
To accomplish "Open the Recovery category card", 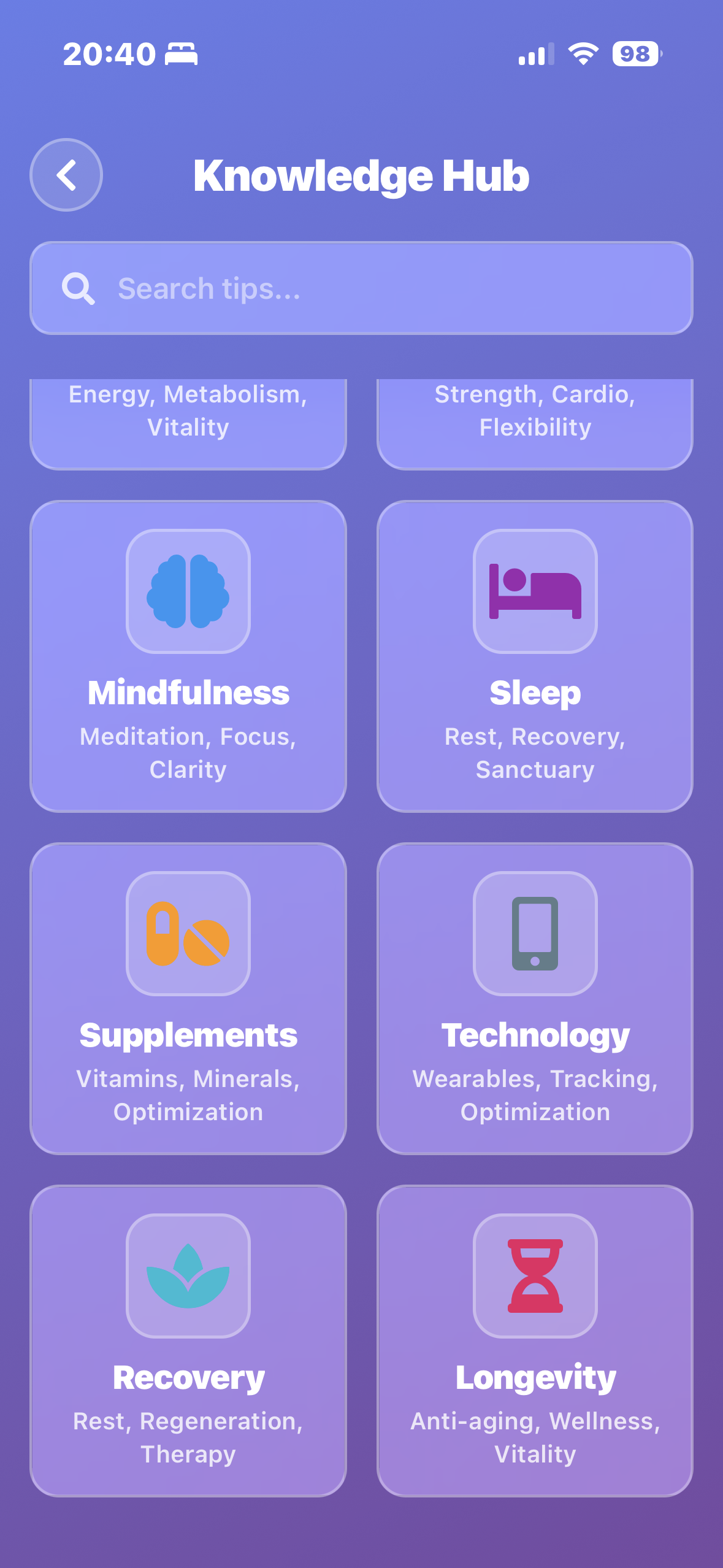I will click(x=188, y=1341).
